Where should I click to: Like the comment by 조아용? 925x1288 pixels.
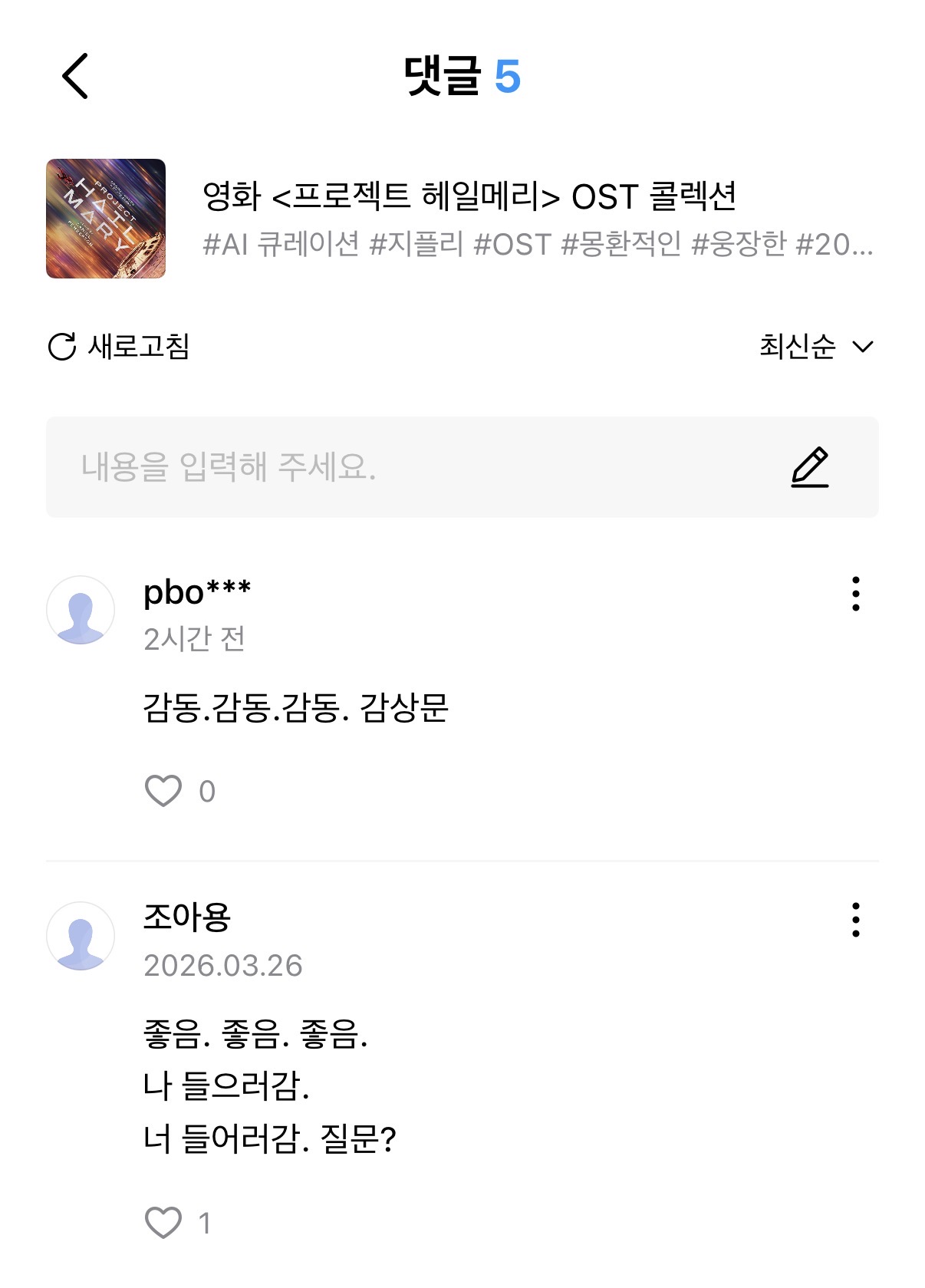[163, 1223]
